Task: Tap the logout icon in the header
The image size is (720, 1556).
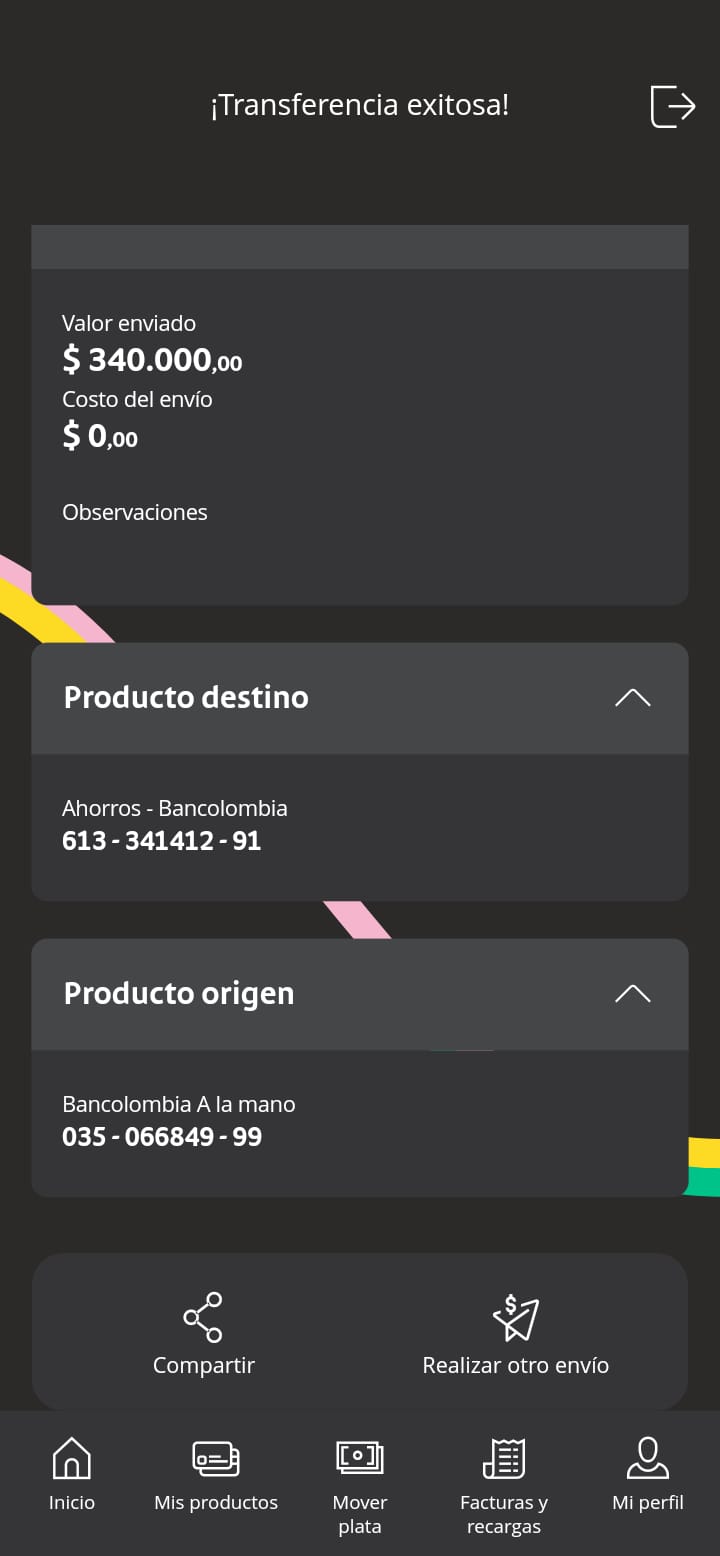Action: [x=672, y=106]
